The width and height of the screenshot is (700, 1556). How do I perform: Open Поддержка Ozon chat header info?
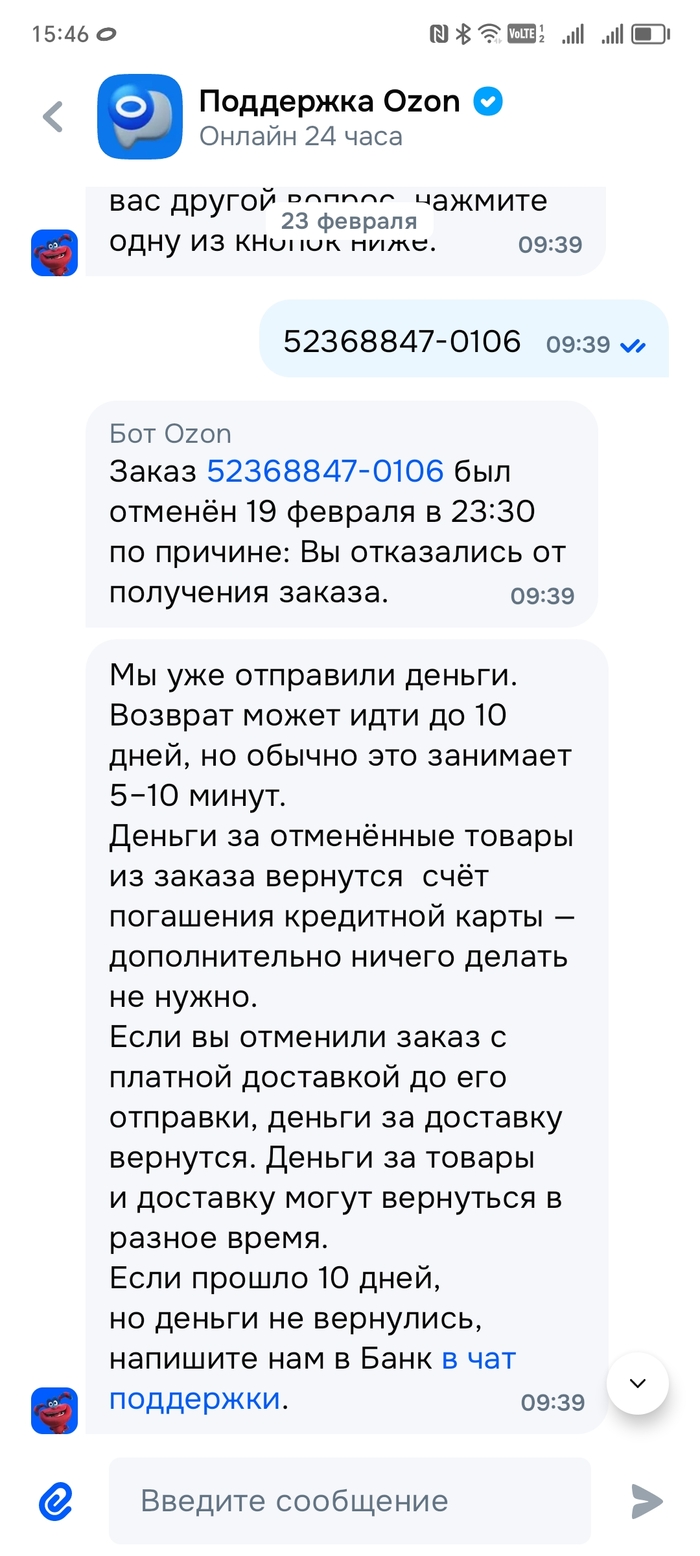point(330,117)
